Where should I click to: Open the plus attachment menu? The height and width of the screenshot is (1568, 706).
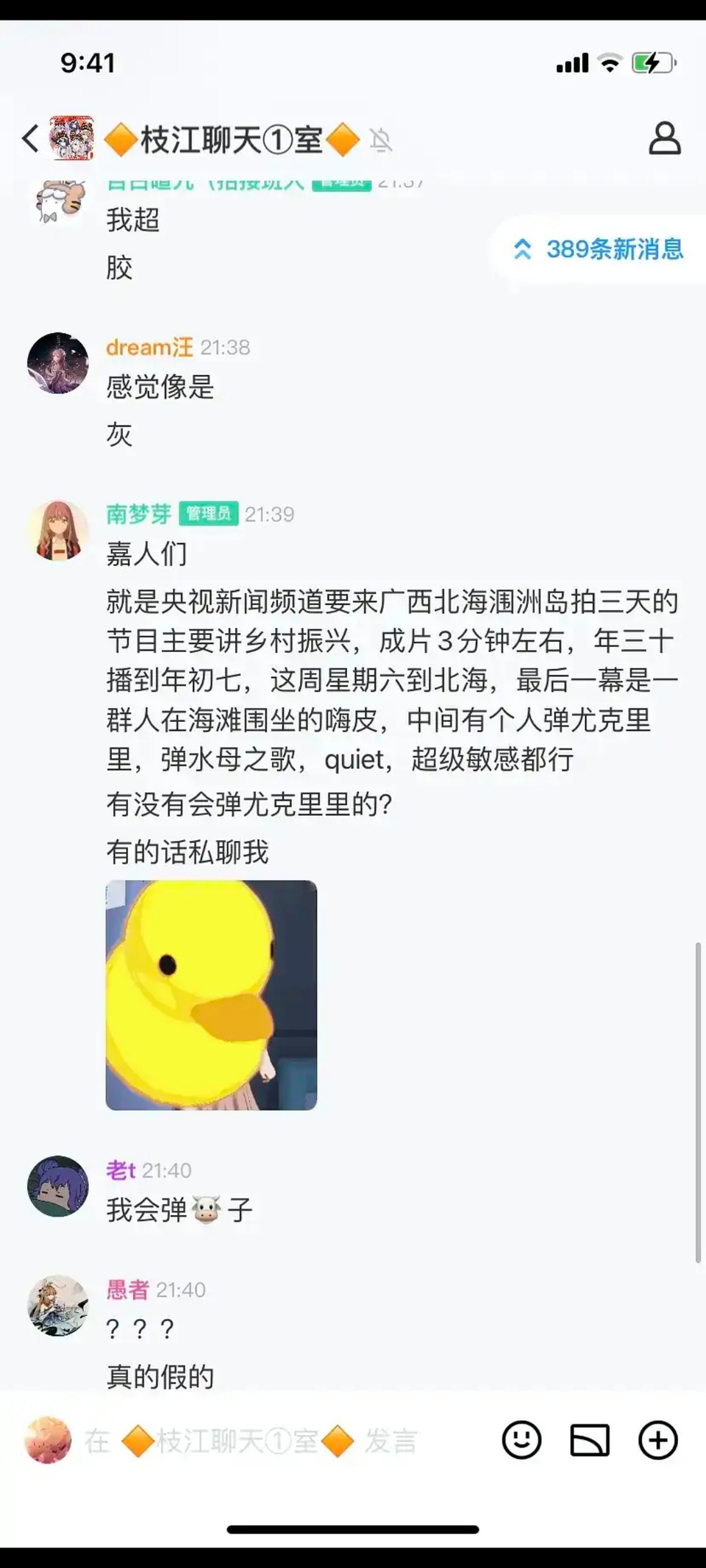[657, 1440]
